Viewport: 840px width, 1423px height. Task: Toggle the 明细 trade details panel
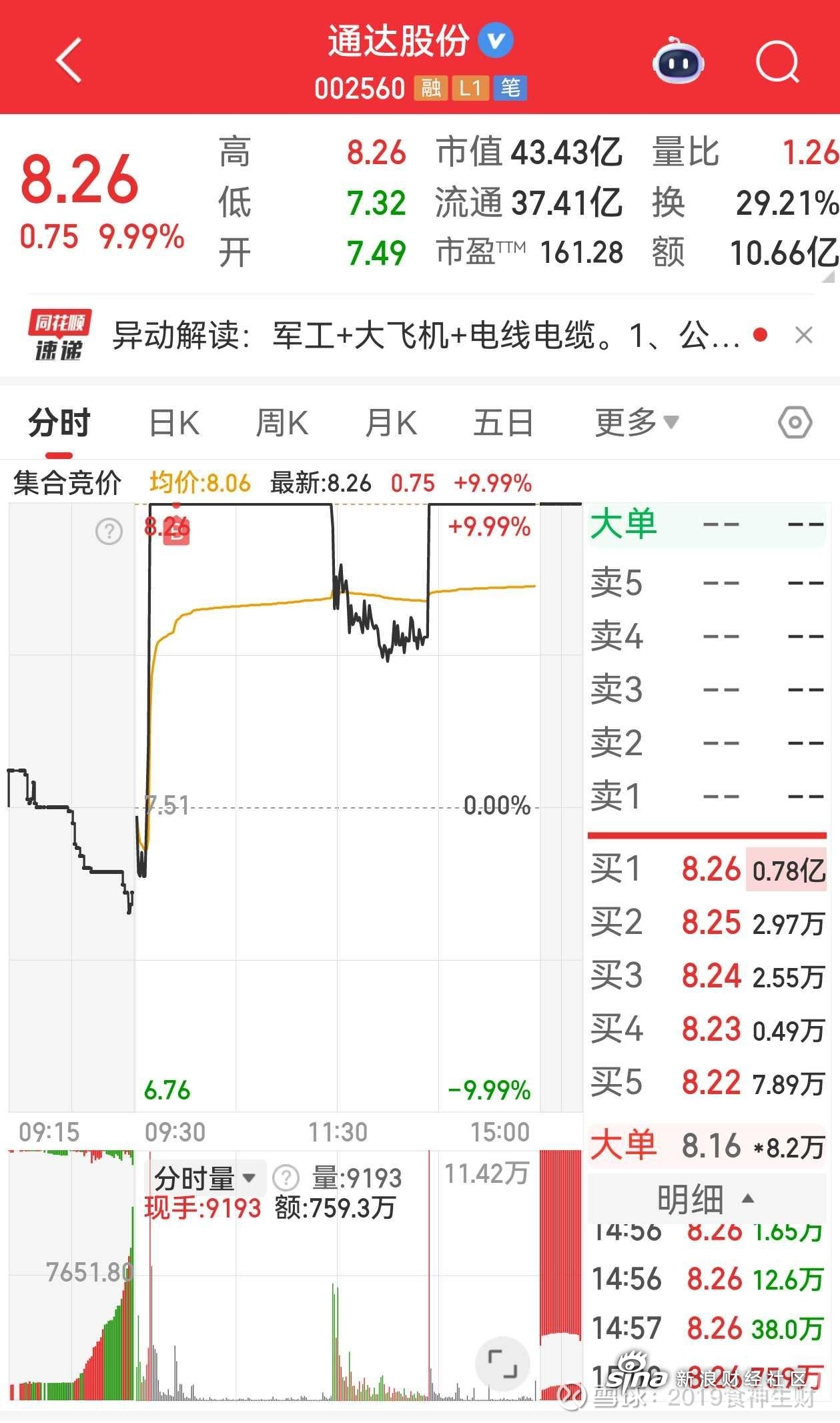click(706, 1200)
